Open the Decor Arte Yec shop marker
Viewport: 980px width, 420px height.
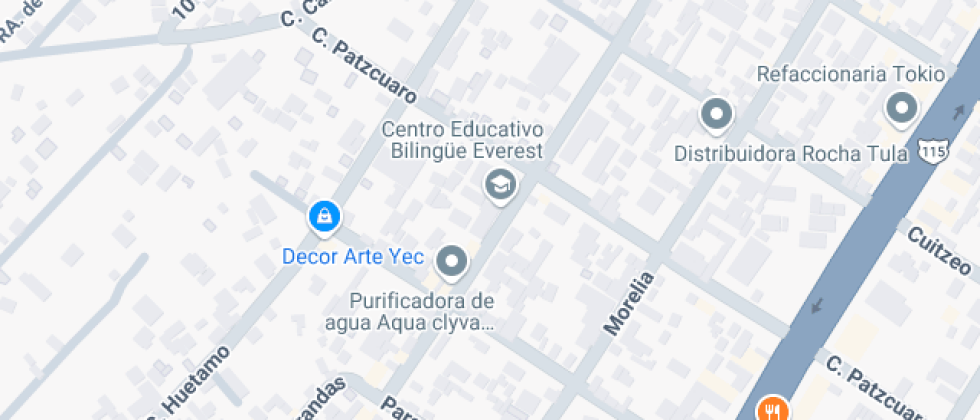(324, 215)
